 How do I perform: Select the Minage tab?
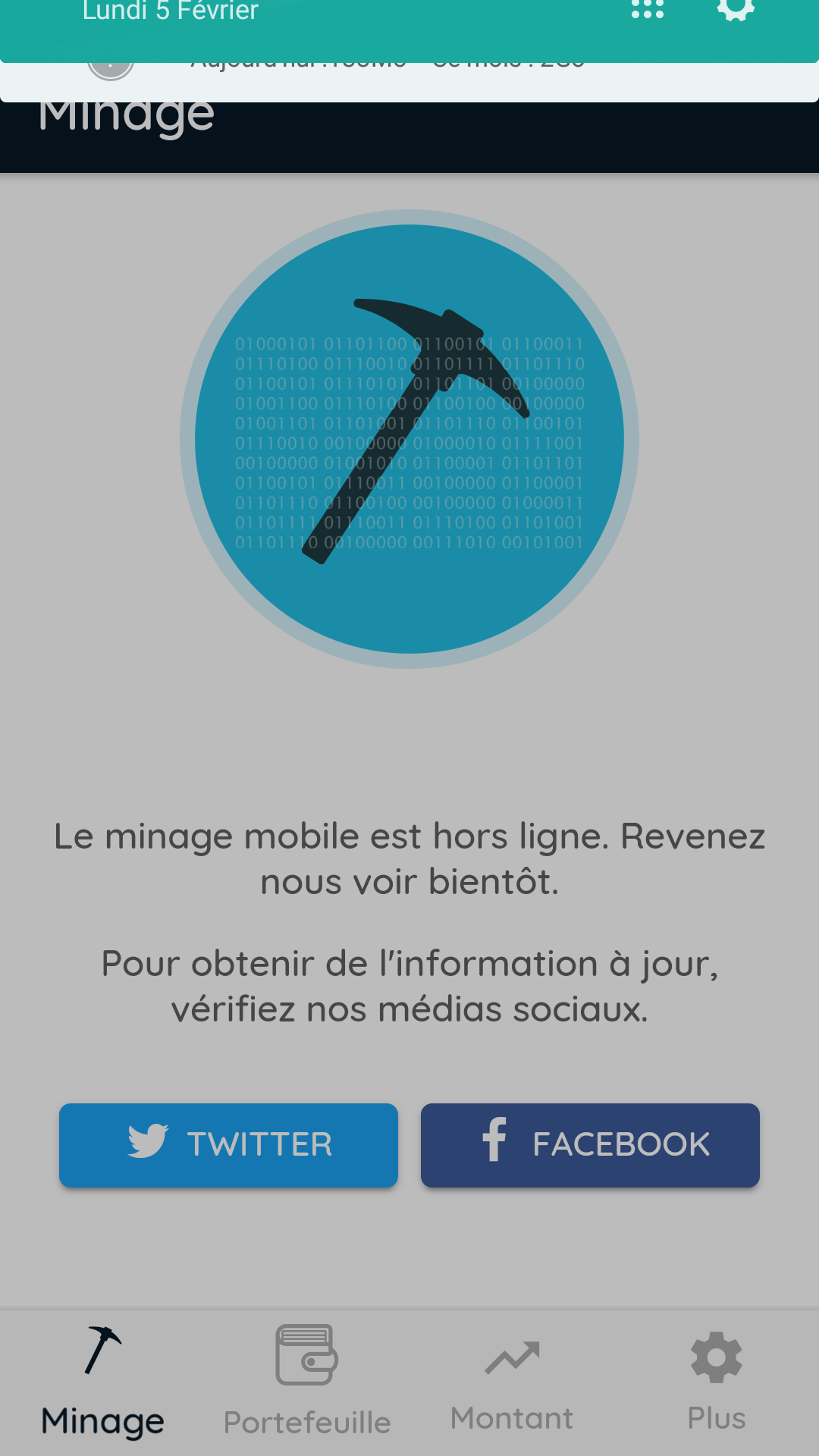coord(102,1382)
